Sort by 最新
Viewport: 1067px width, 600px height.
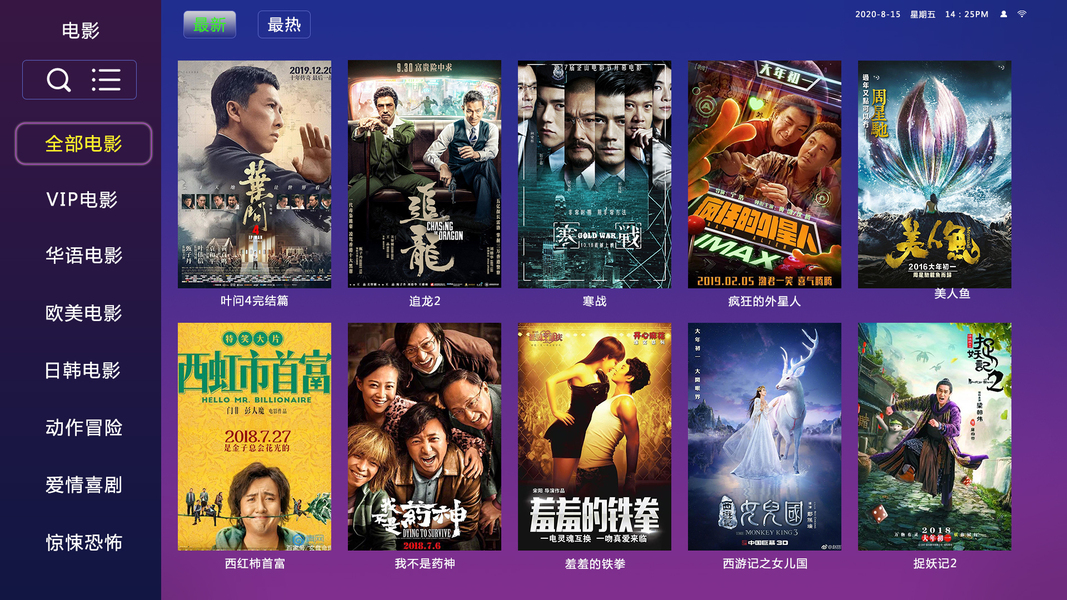click(x=210, y=25)
